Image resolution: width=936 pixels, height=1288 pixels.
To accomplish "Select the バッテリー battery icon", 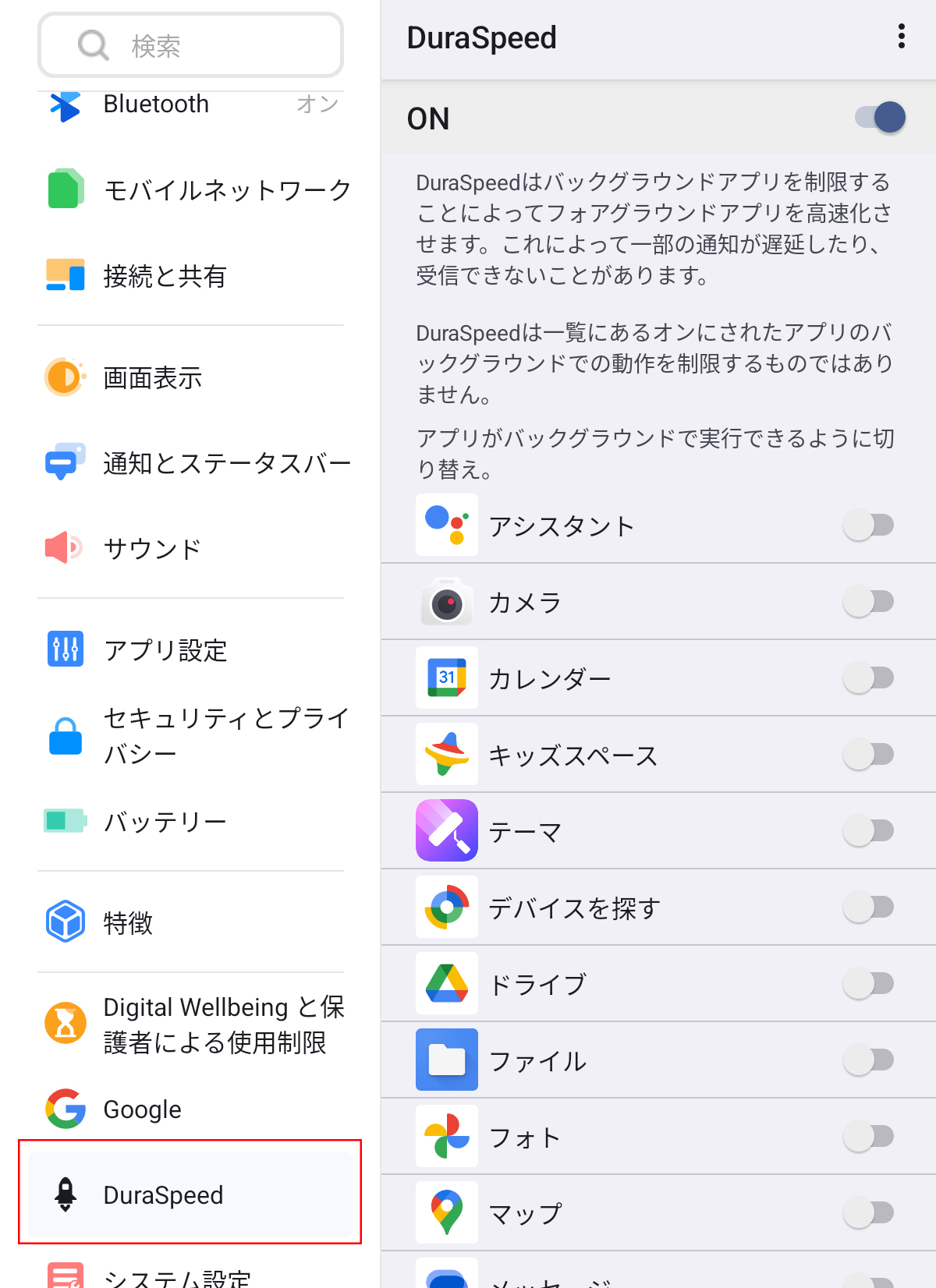I will (x=65, y=819).
